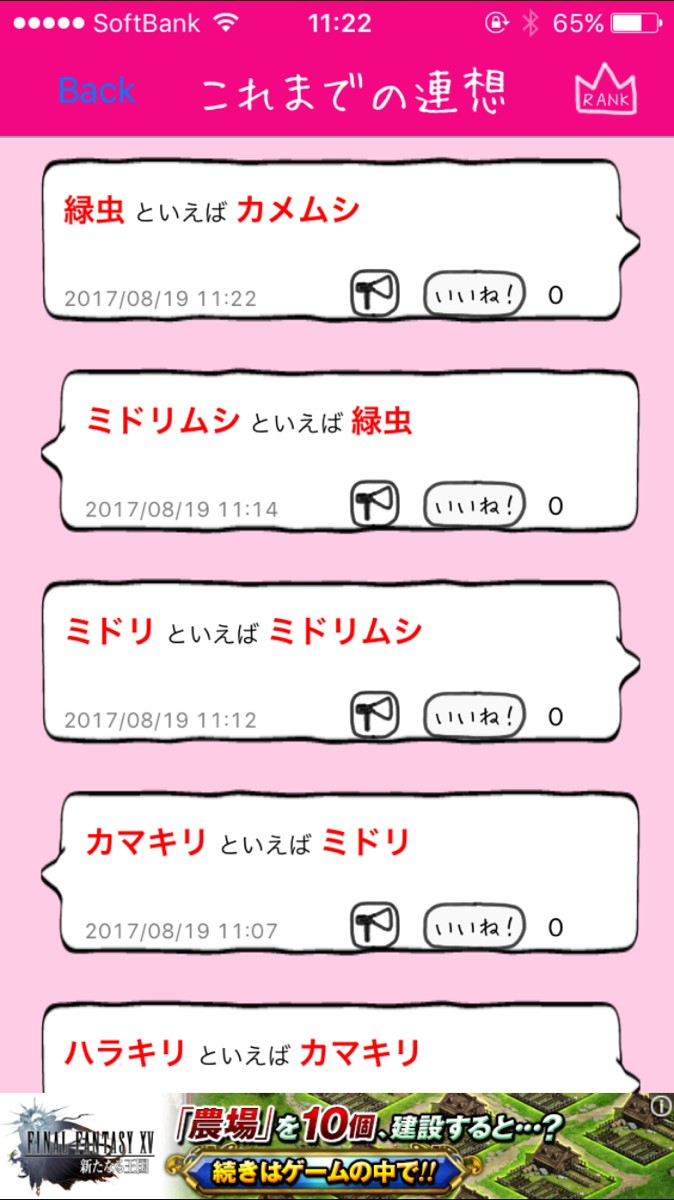Open the ad info icon

pos(660,1105)
